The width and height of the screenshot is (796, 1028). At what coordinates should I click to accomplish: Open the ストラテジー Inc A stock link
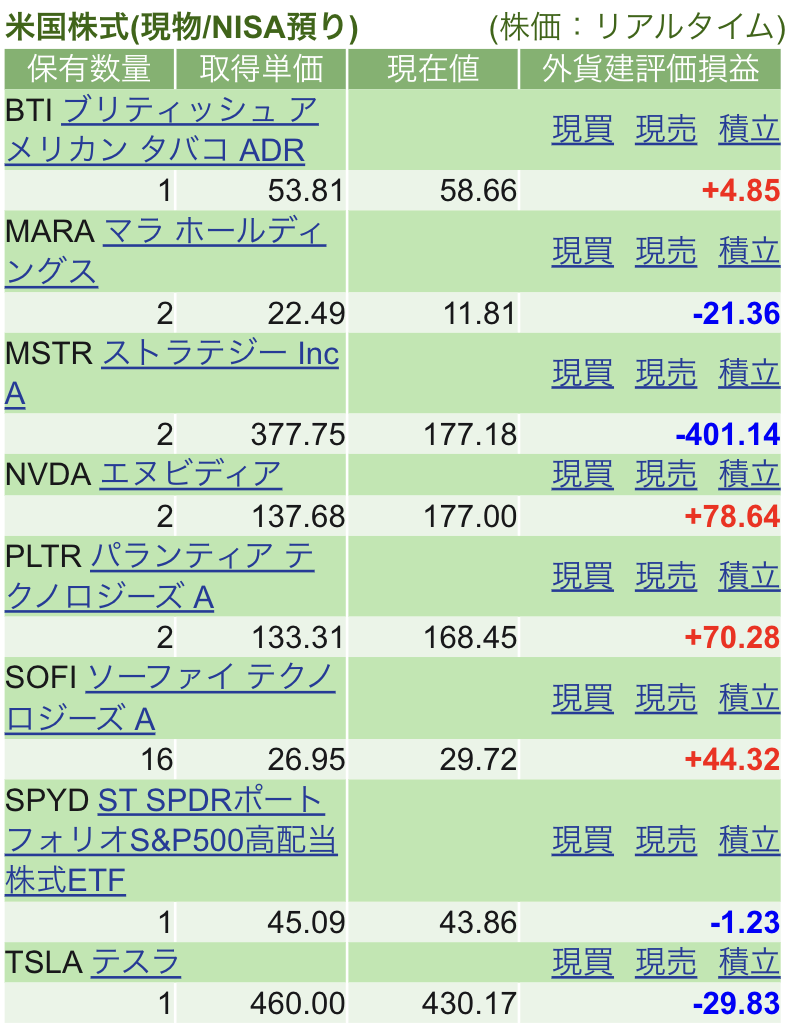coord(220,354)
